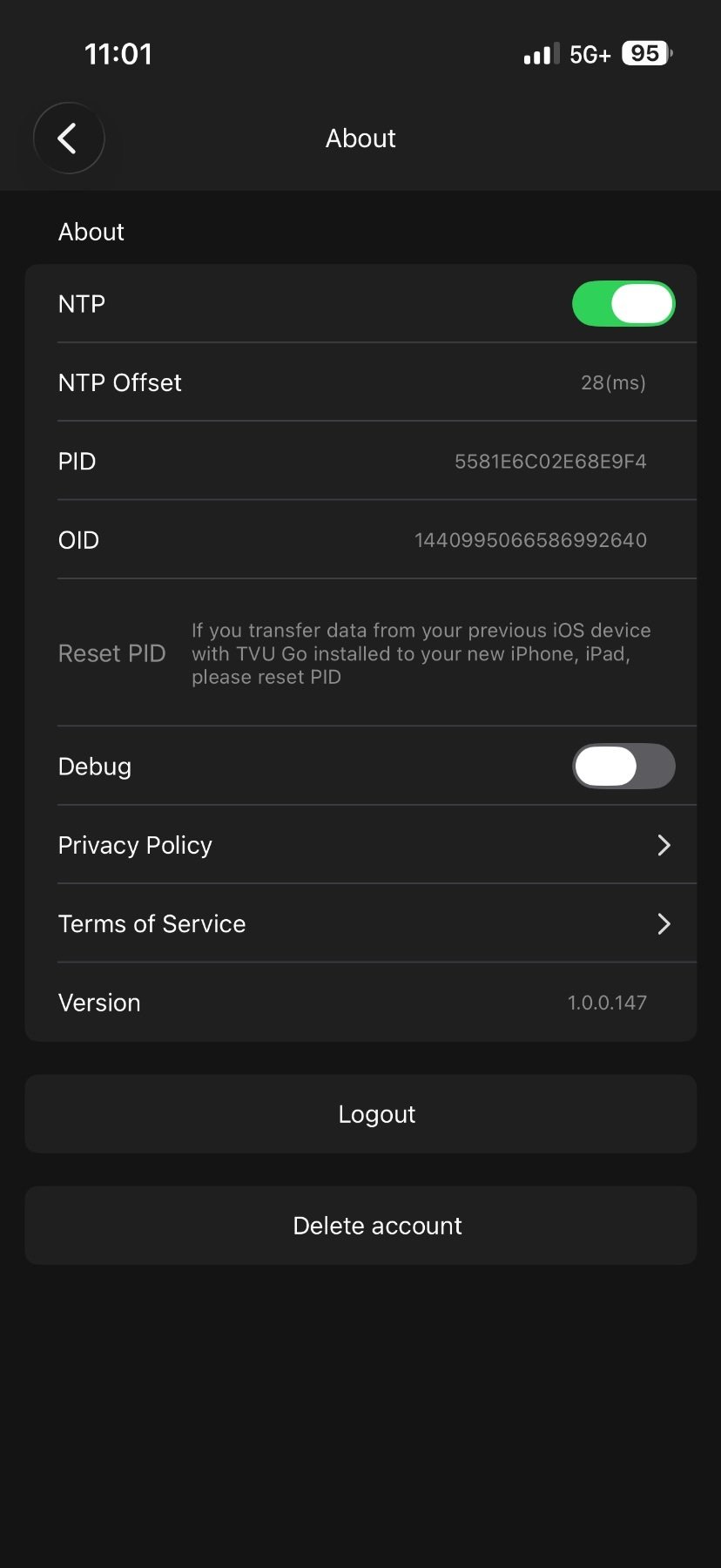721x1568 pixels.
Task: Enable the Debug switch
Action: 623,767
